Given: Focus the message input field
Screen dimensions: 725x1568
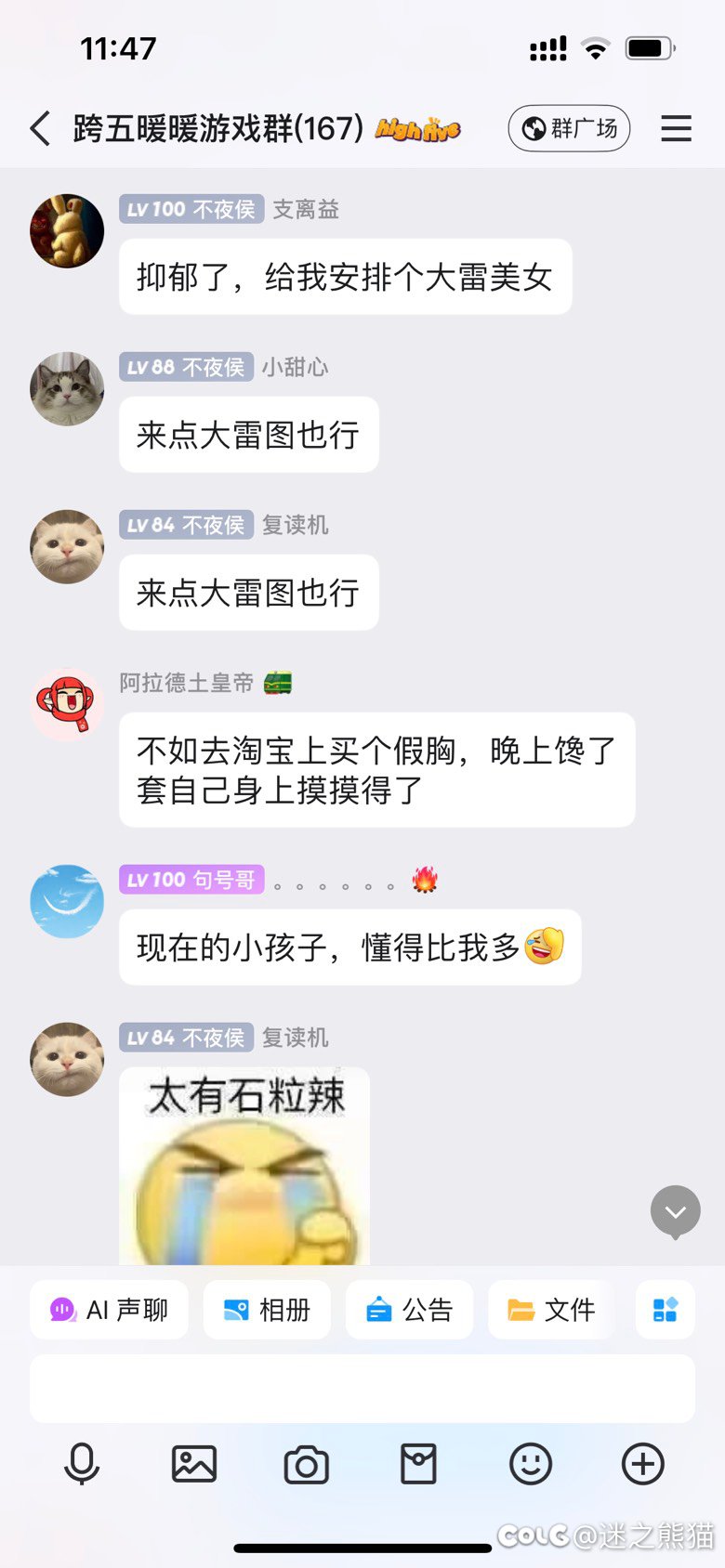Looking at the screenshot, I should click(362, 1389).
